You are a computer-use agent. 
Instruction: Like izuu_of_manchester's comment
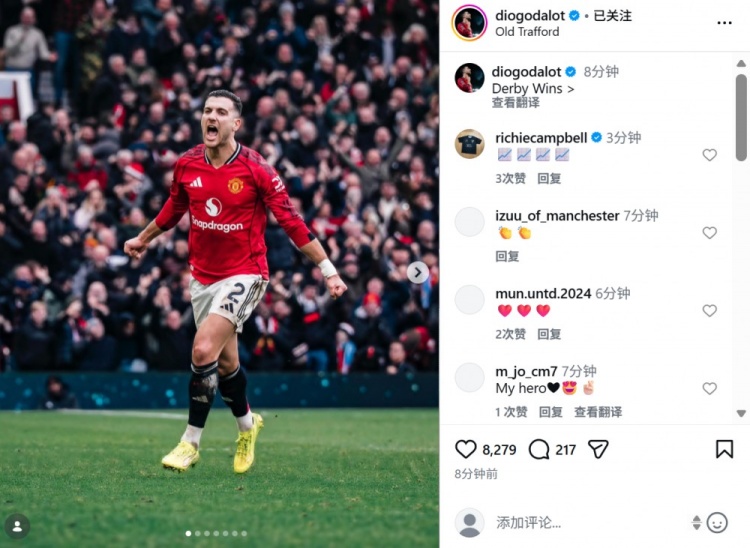pyautogui.click(x=709, y=233)
